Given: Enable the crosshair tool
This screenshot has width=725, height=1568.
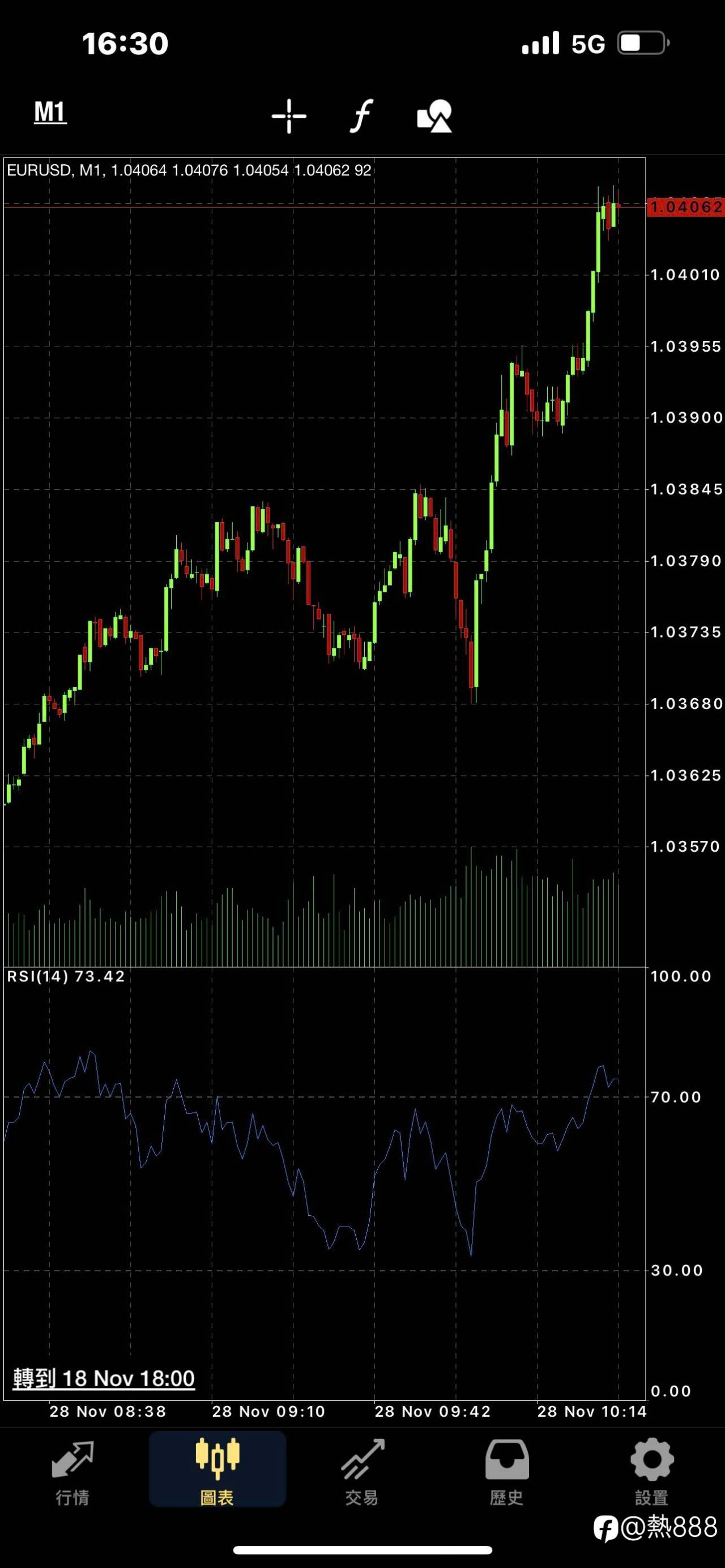Looking at the screenshot, I should pyautogui.click(x=289, y=116).
